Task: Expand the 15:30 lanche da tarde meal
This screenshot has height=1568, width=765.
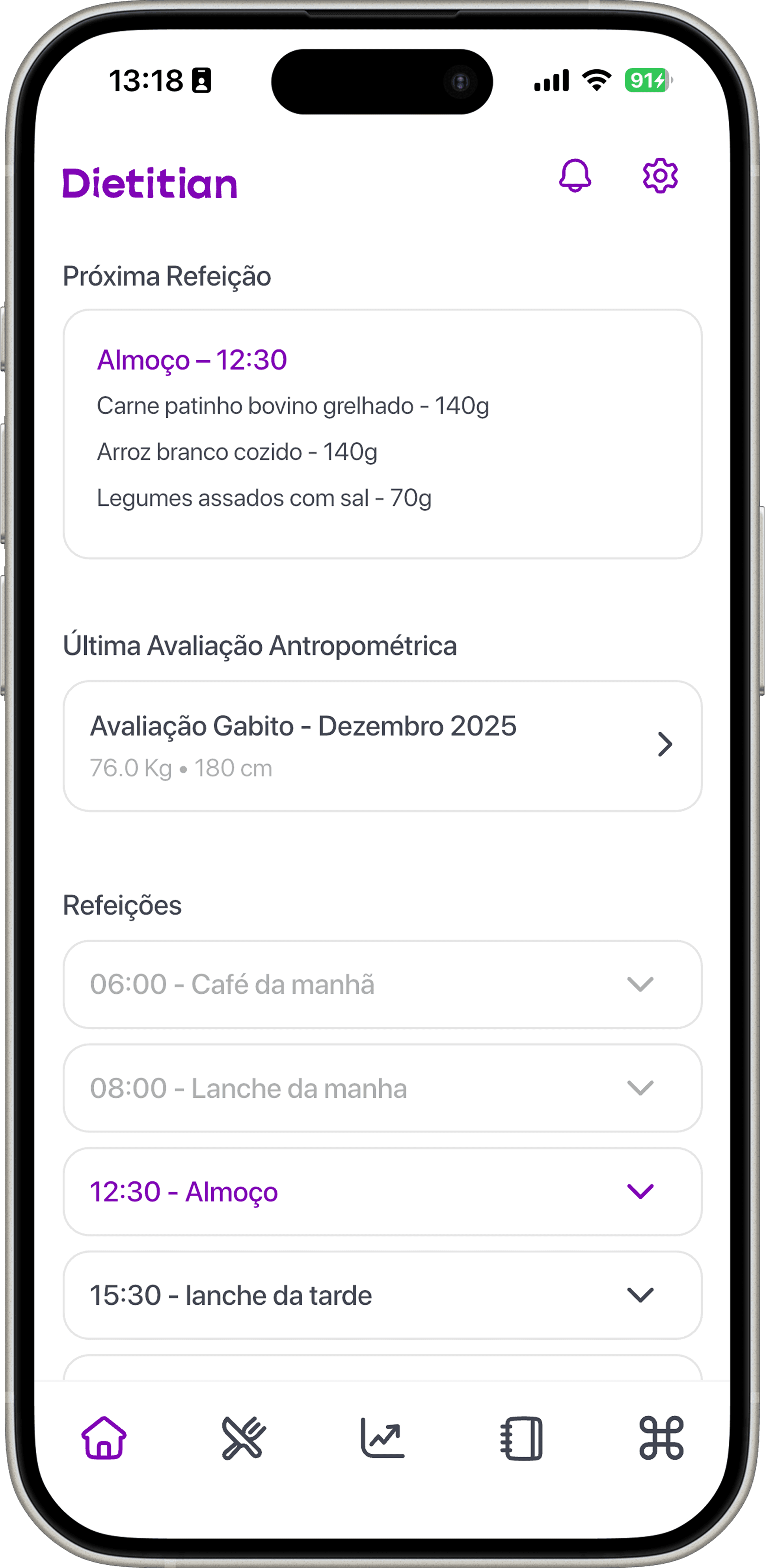Action: click(x=382, y=1295)
